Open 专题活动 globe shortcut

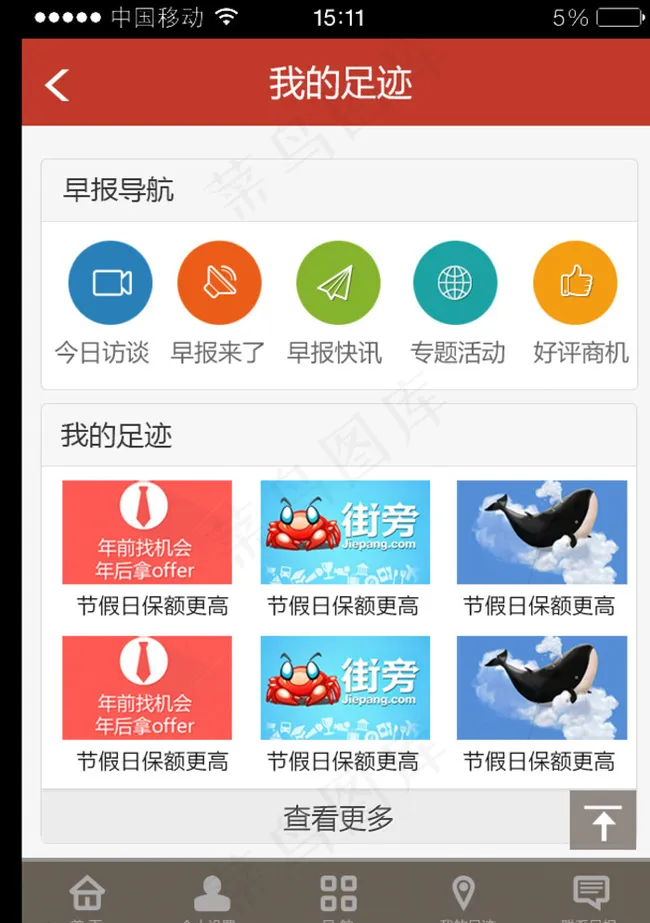pos(455,283)
